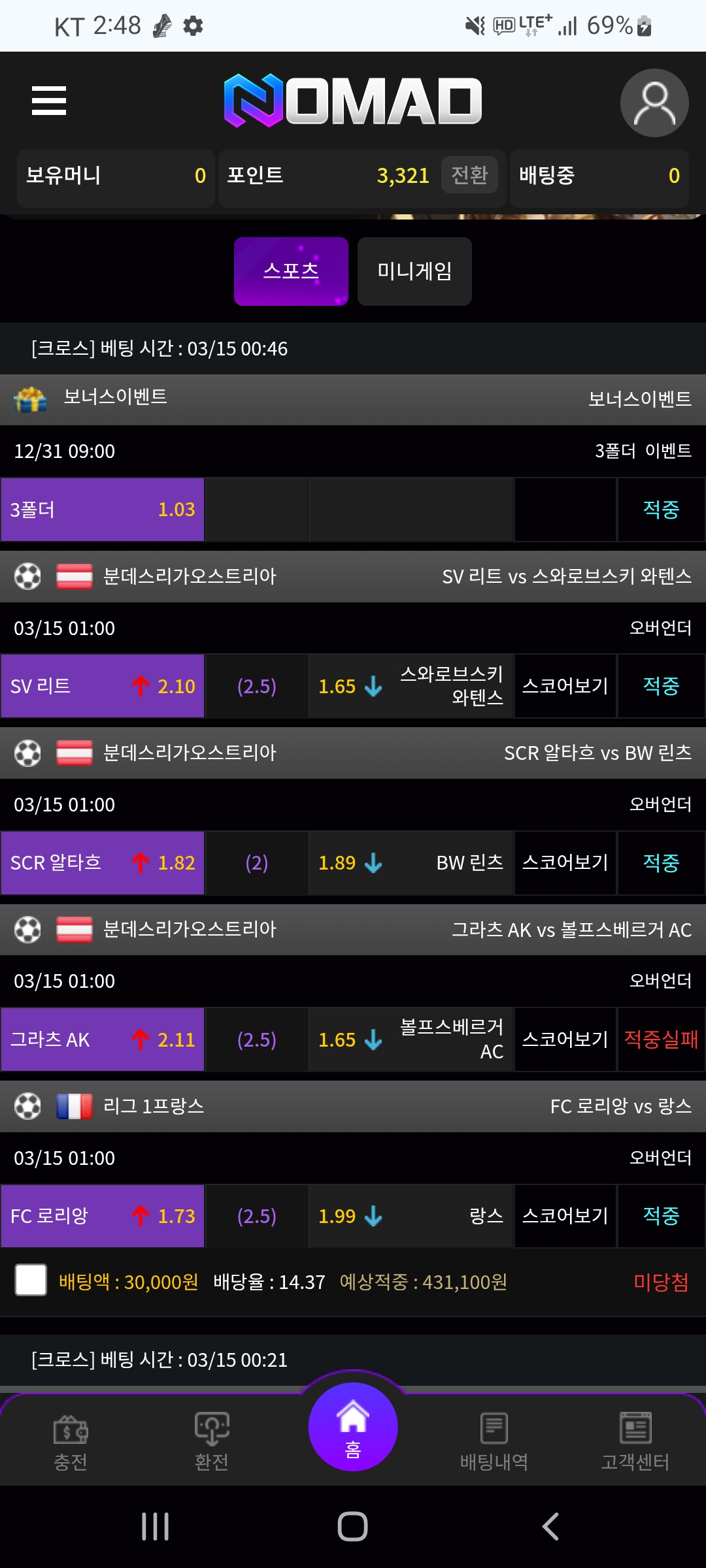Switch to the 미니게임 tab
Viewport: 706px width, 1568px height.
coord(414,271)
